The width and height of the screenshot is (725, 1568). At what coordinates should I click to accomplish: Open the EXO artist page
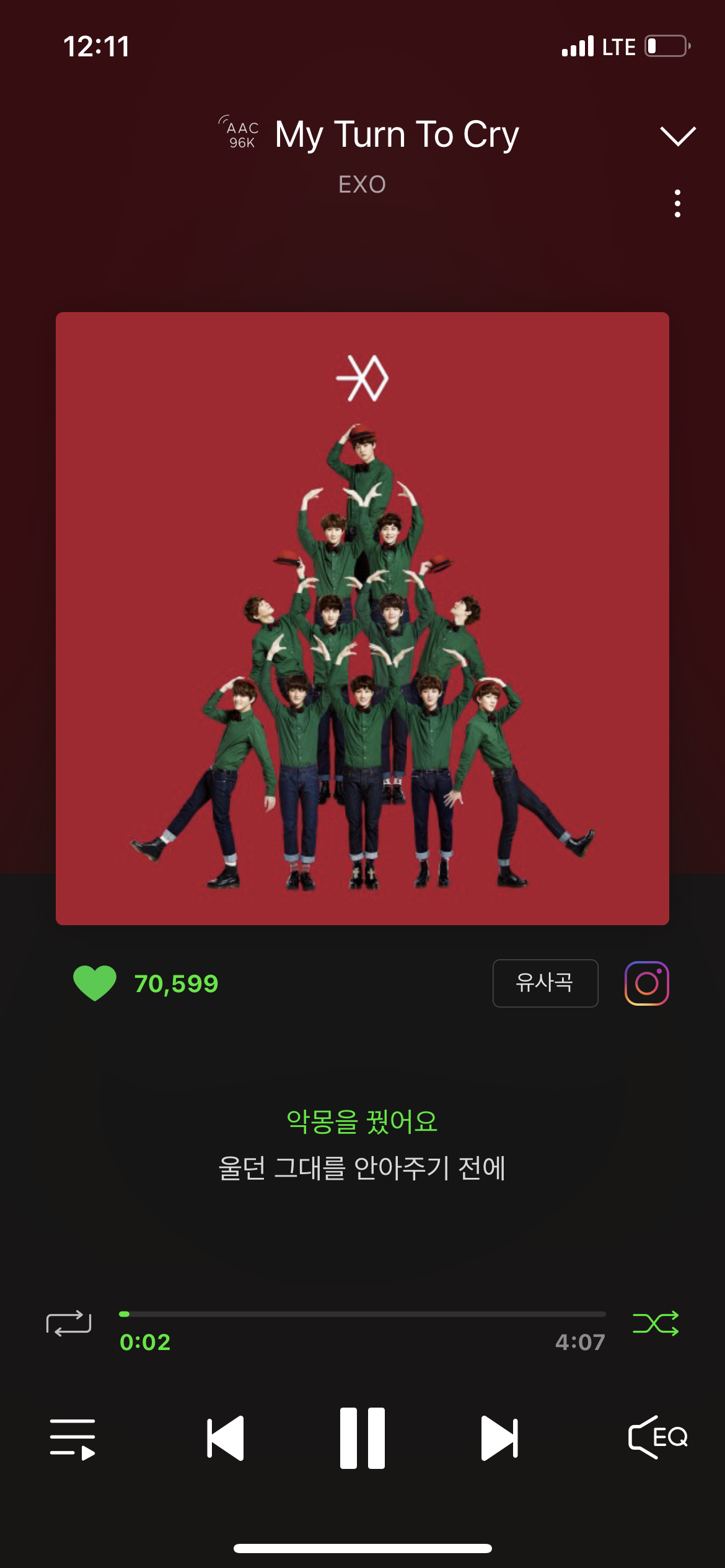(362, 185)
